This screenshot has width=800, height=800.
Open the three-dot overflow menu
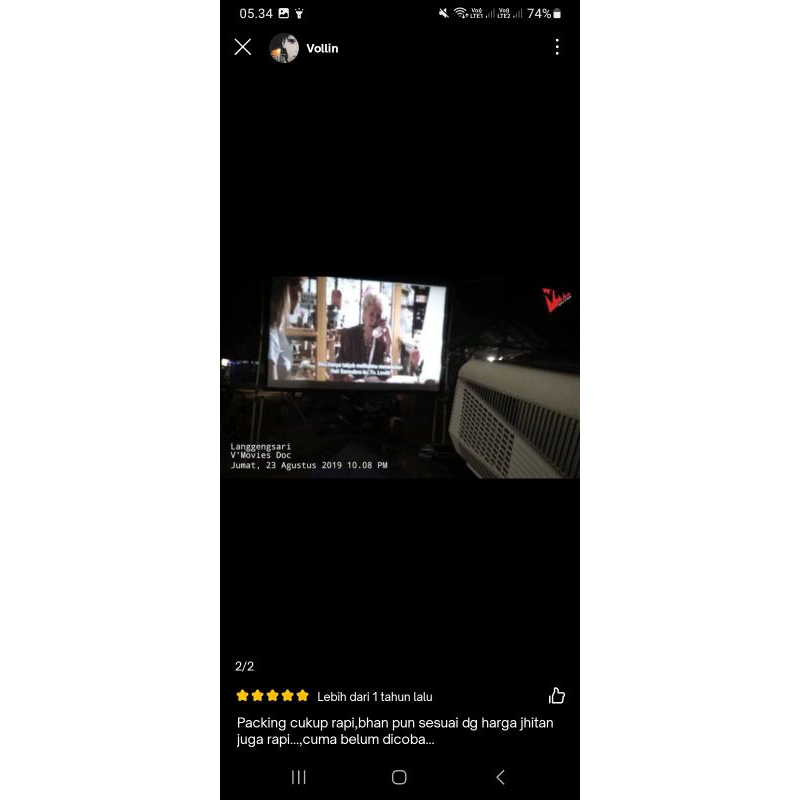[x=557, y=47]
